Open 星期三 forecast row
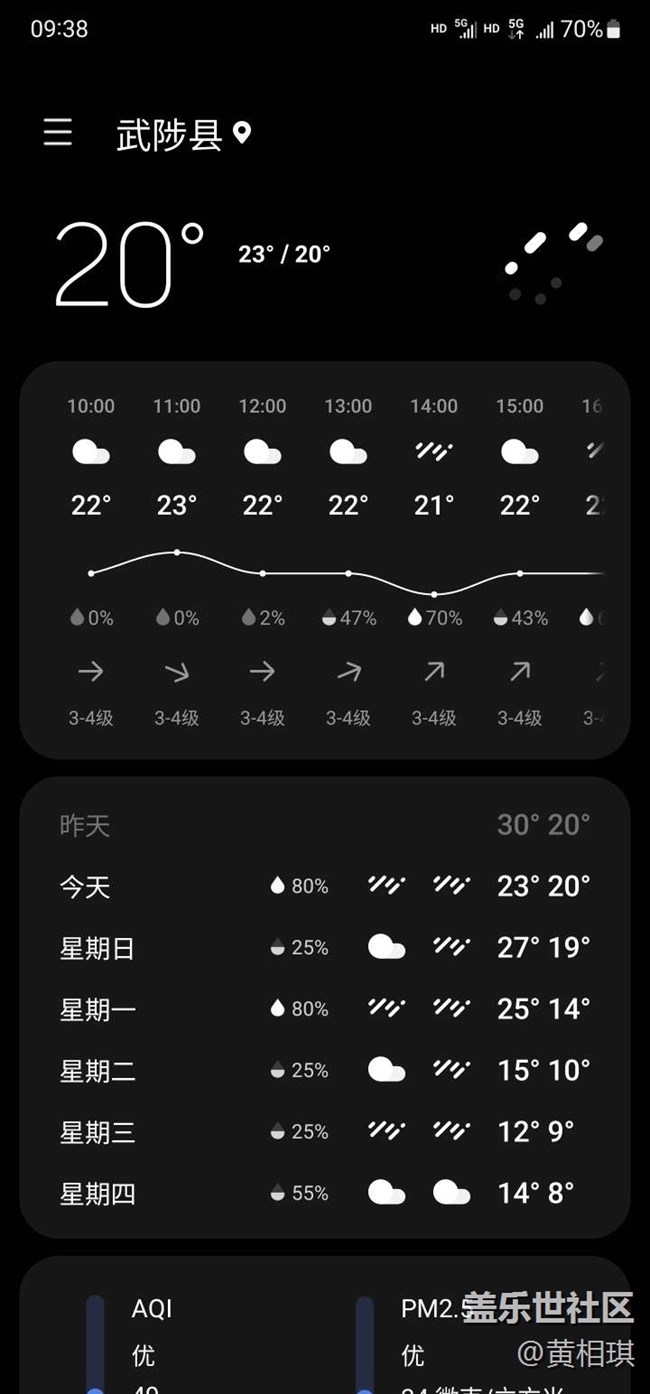Screen dimensions: 650x1394 [325, 1132]
